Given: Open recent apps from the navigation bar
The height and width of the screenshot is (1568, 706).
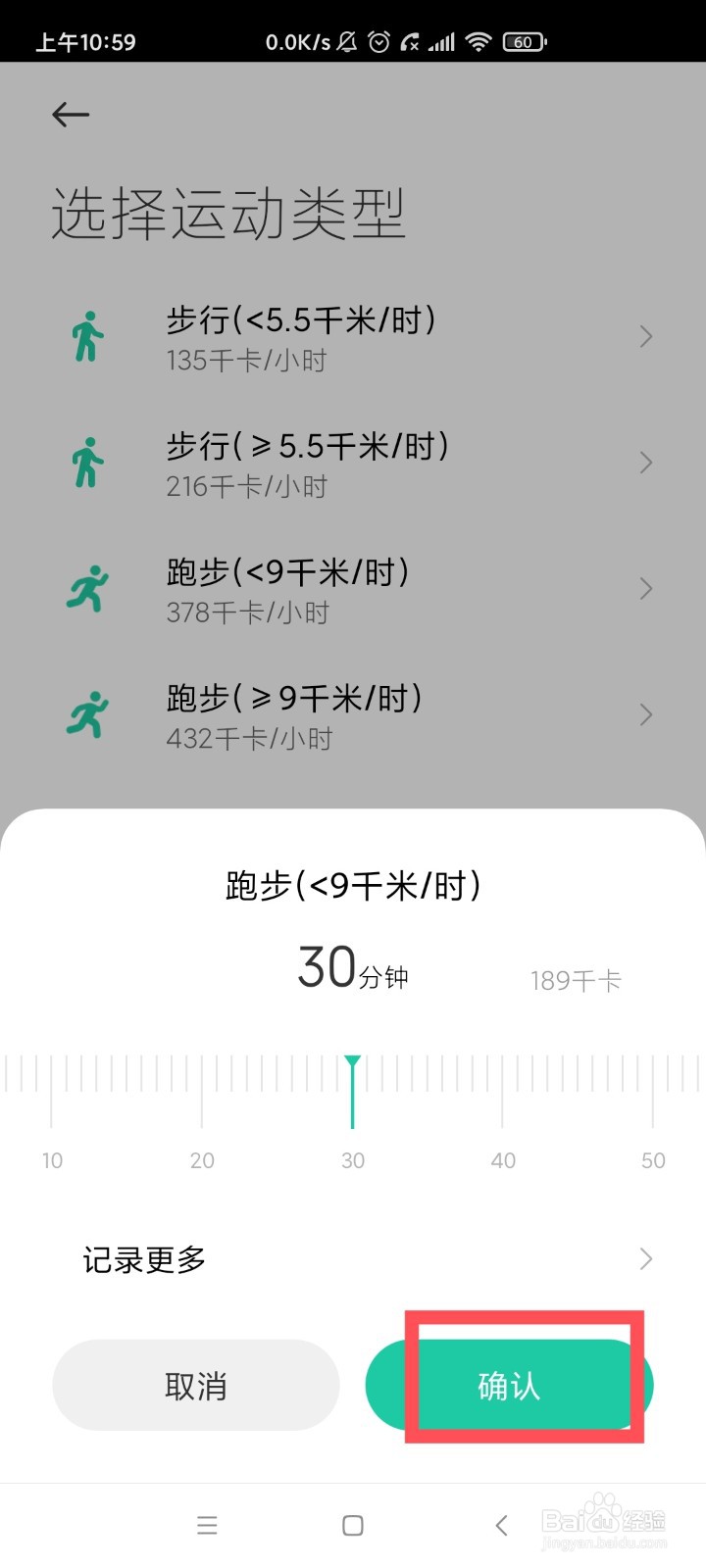Looking at the screenshot, I should click(207, 1525).
